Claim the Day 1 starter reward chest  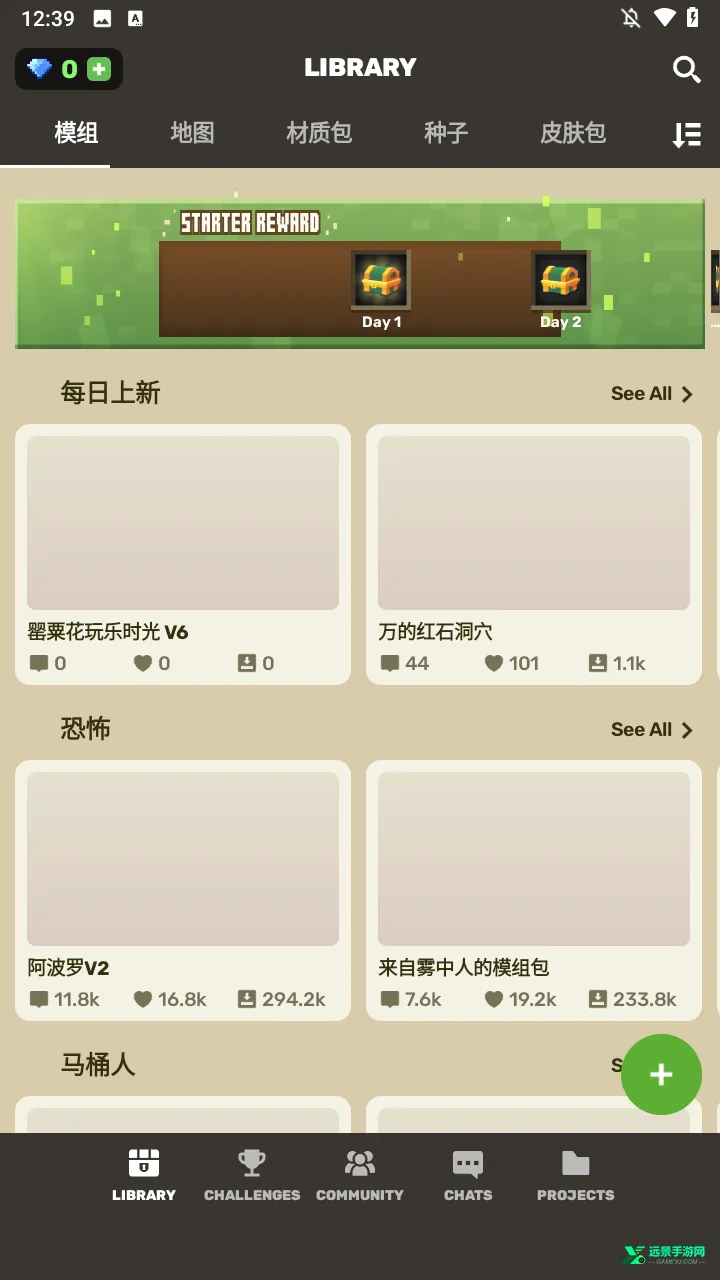coord(381,280)
